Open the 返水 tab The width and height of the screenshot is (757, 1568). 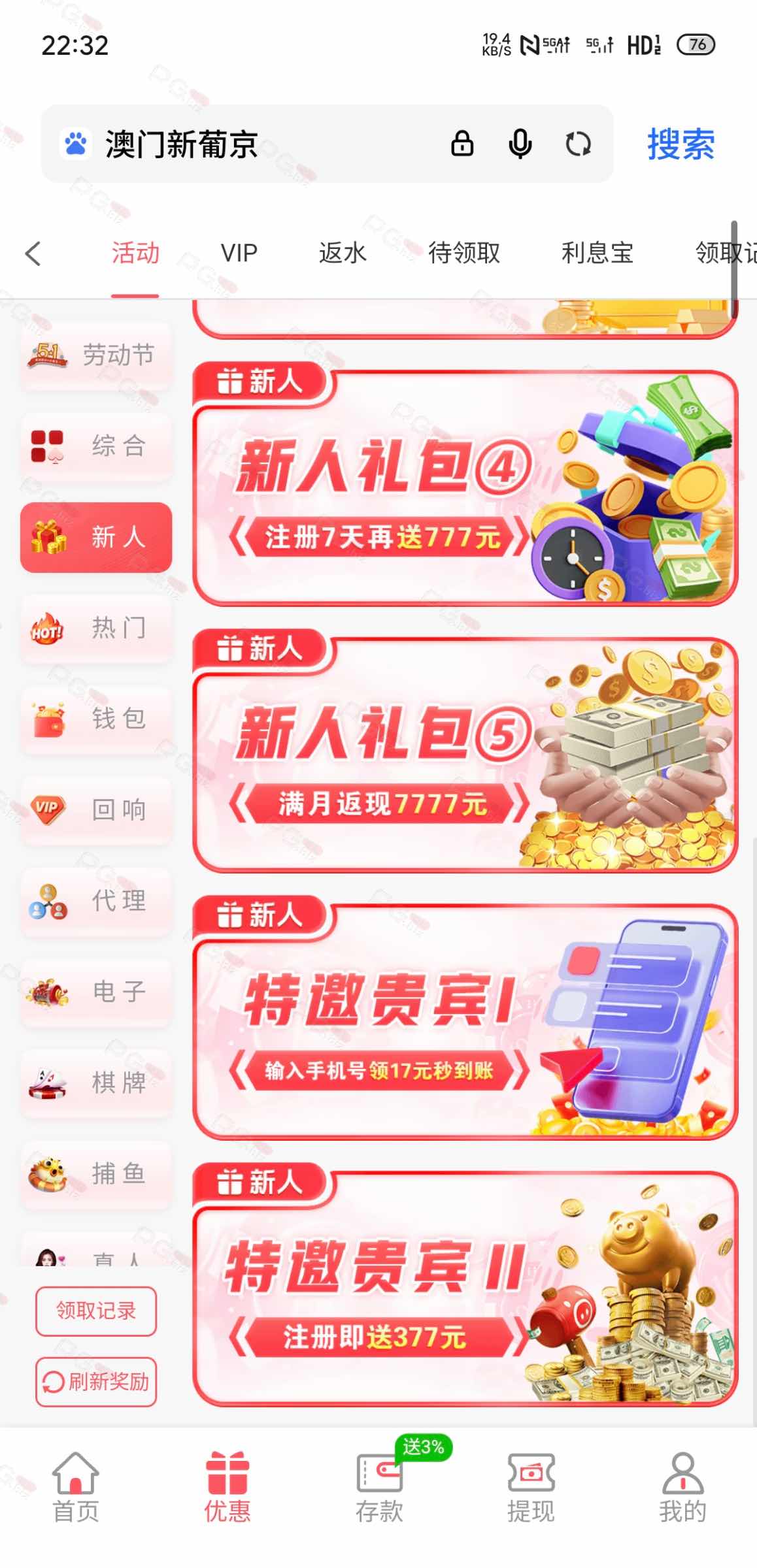pos(343,253)
